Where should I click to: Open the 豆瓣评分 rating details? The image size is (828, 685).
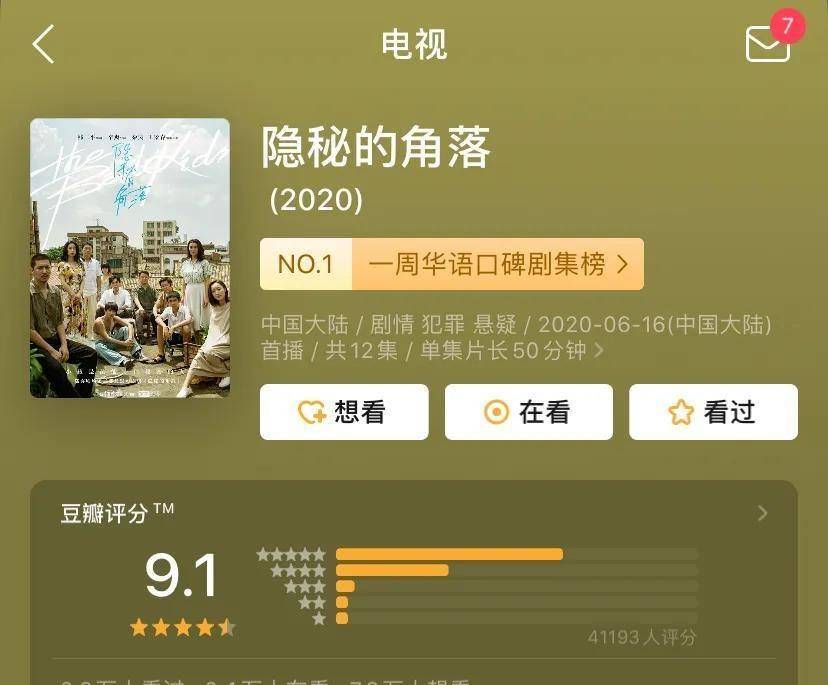coord(762,513)
